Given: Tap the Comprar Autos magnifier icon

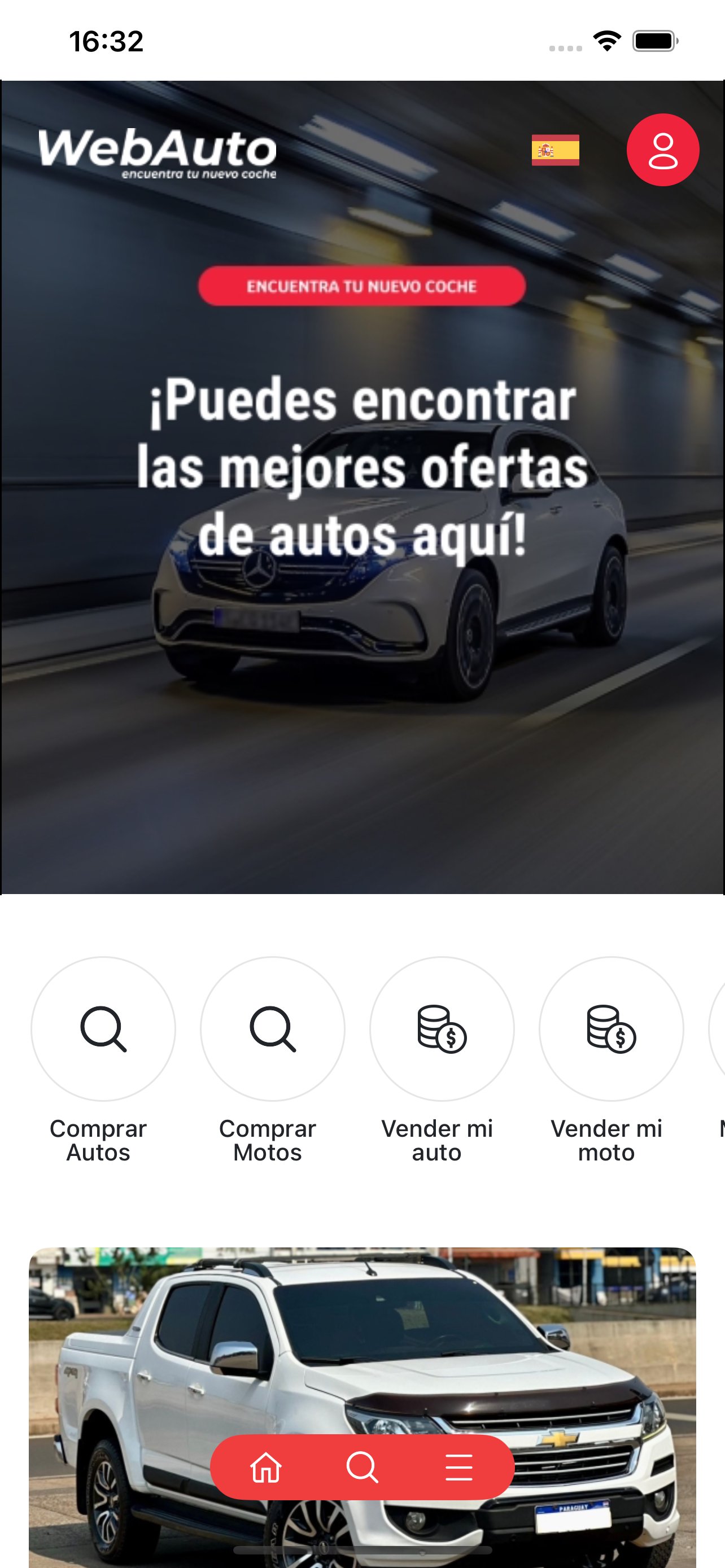Looking at the screenshot, I should click(103, 1030).
